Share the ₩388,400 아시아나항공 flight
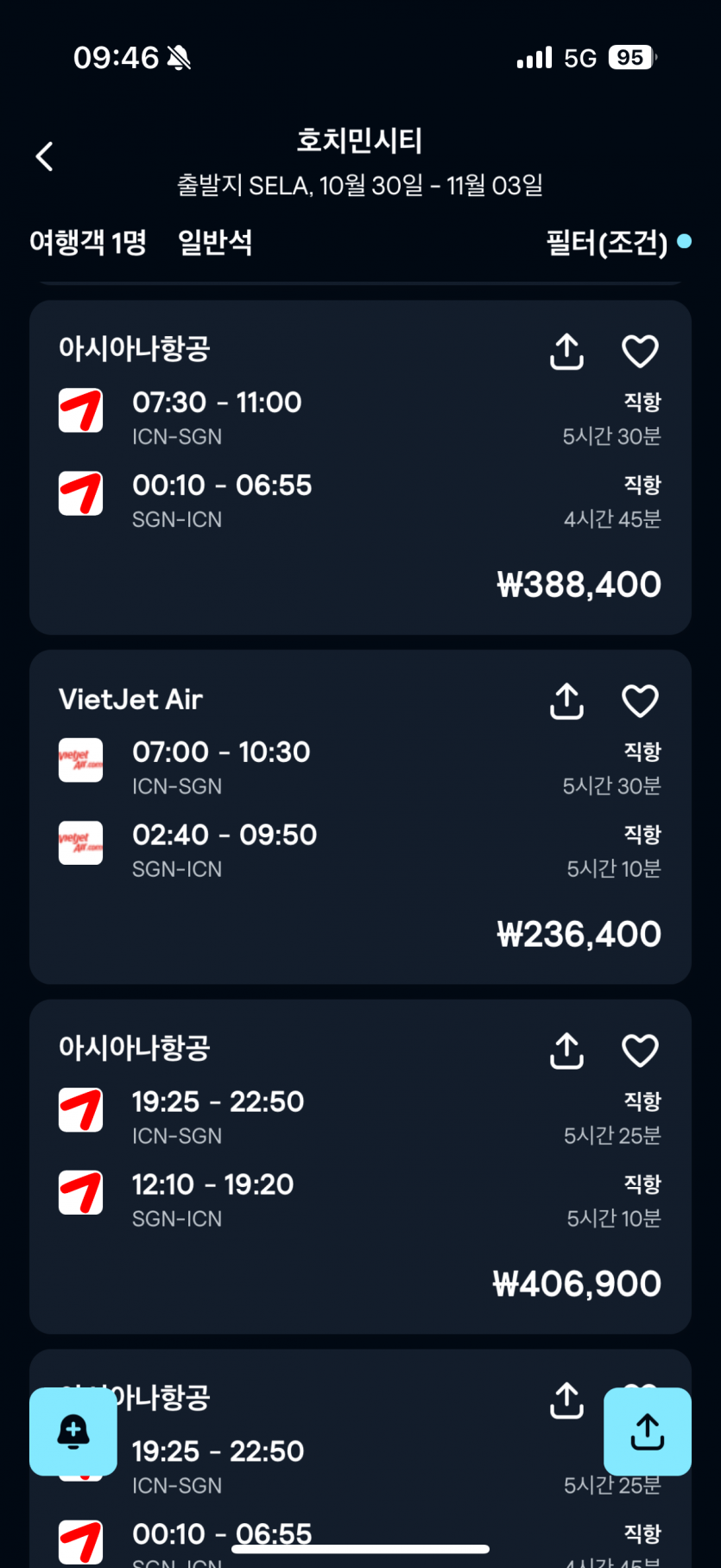 (x=566, y=352)
